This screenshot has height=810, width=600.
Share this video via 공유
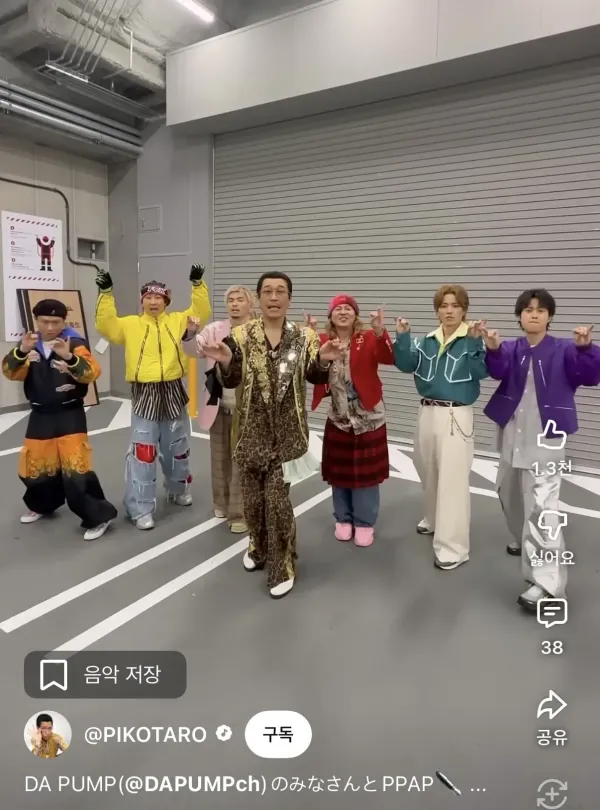(x=552, y=705)
